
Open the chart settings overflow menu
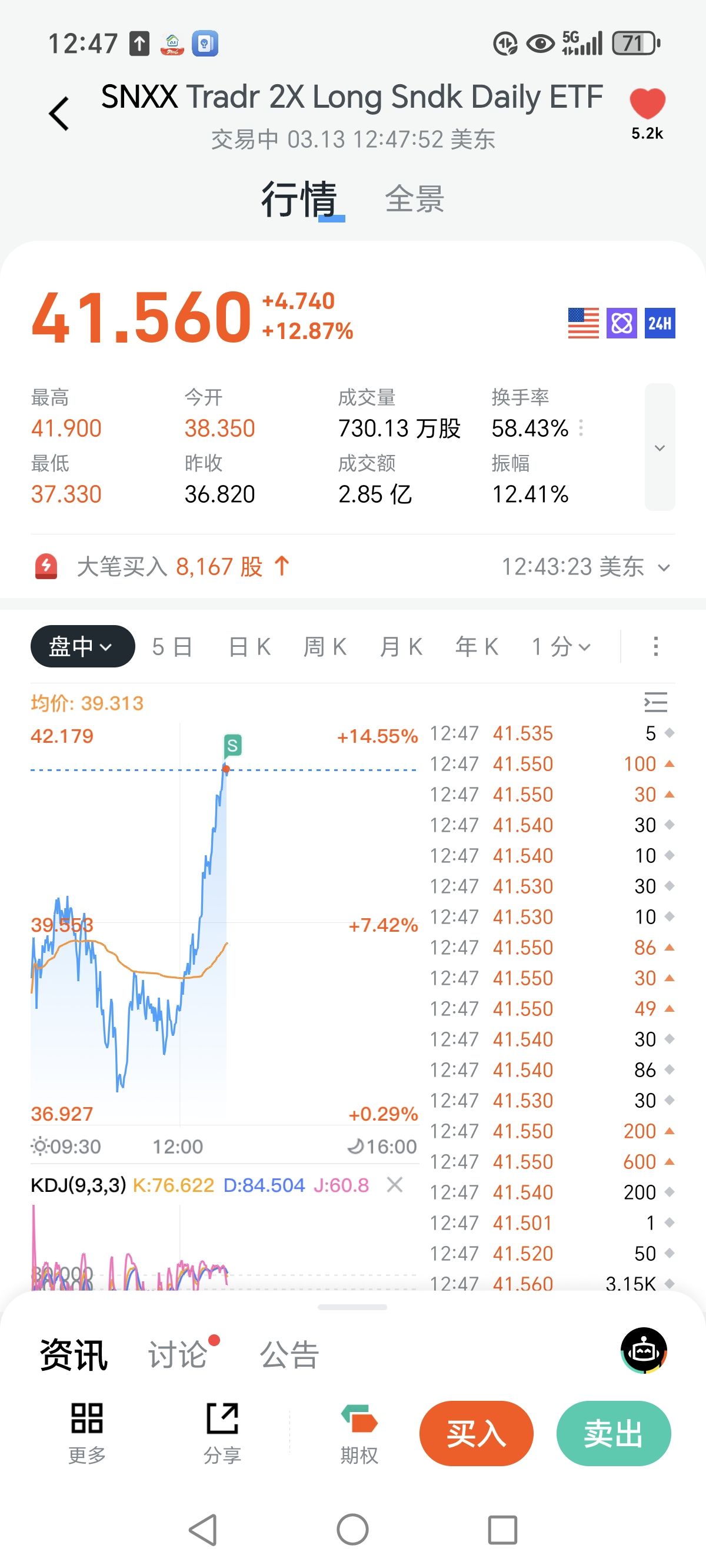[655, 646]
